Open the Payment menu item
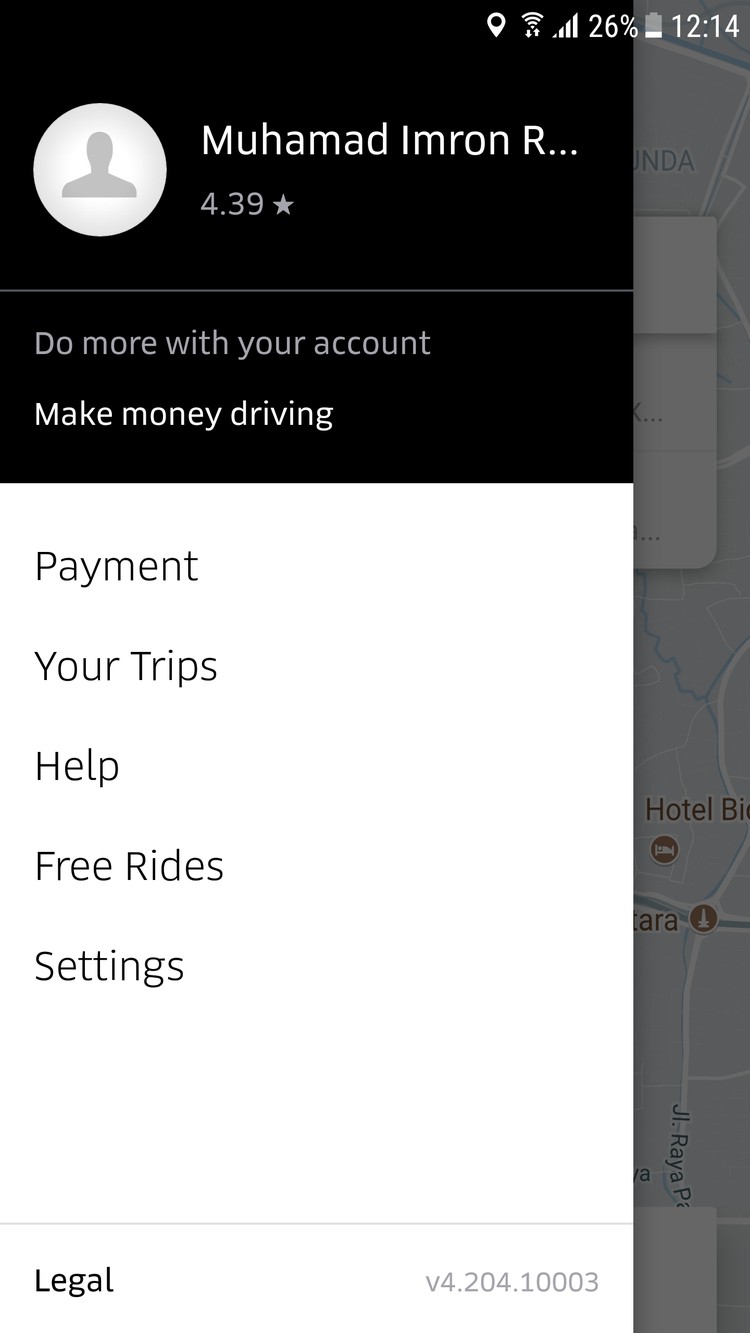This screenshot has width=750, height=1333. click(x=316, y=566)
